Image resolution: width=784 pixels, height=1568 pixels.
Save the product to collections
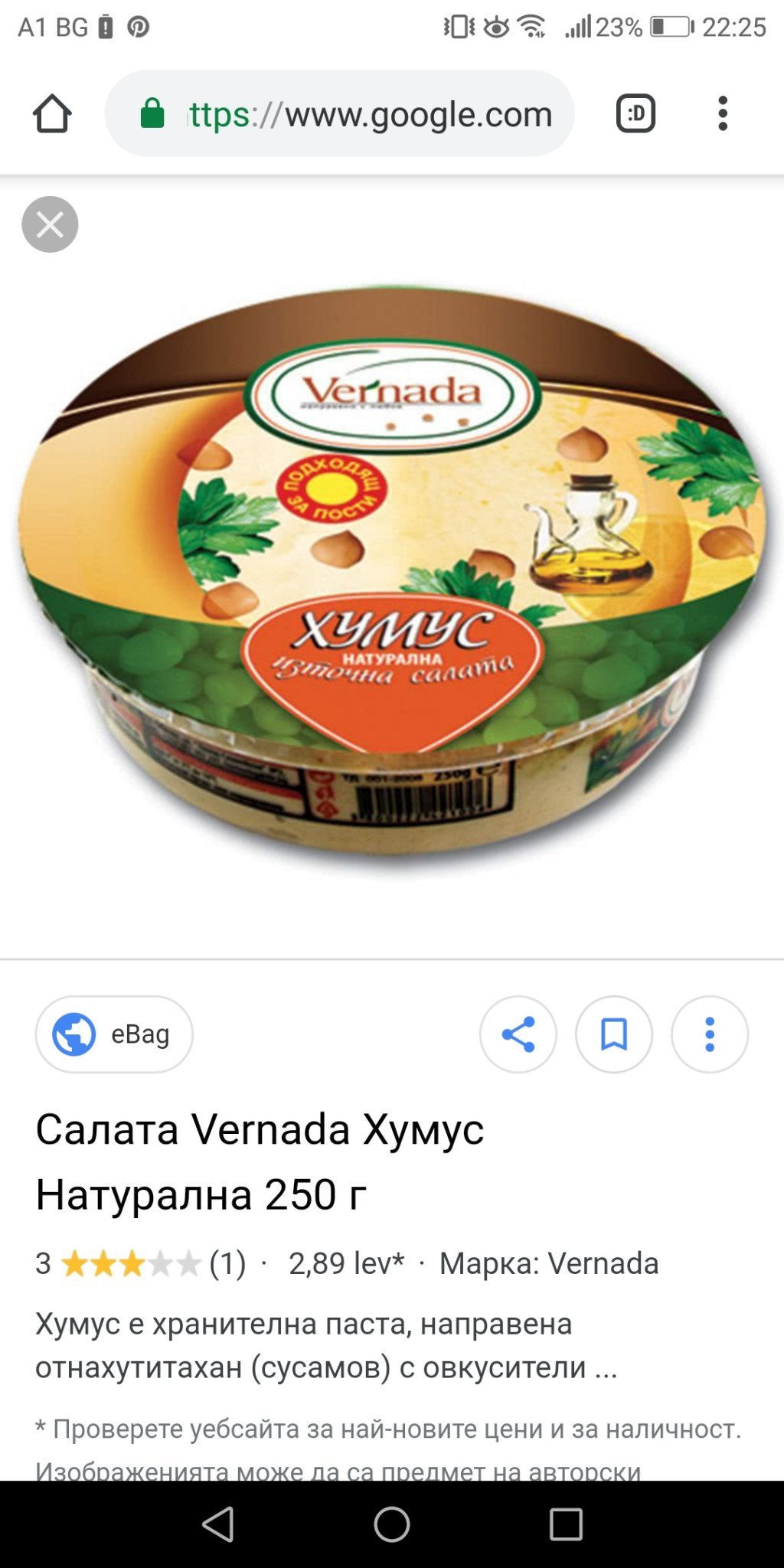(614, 1034)
